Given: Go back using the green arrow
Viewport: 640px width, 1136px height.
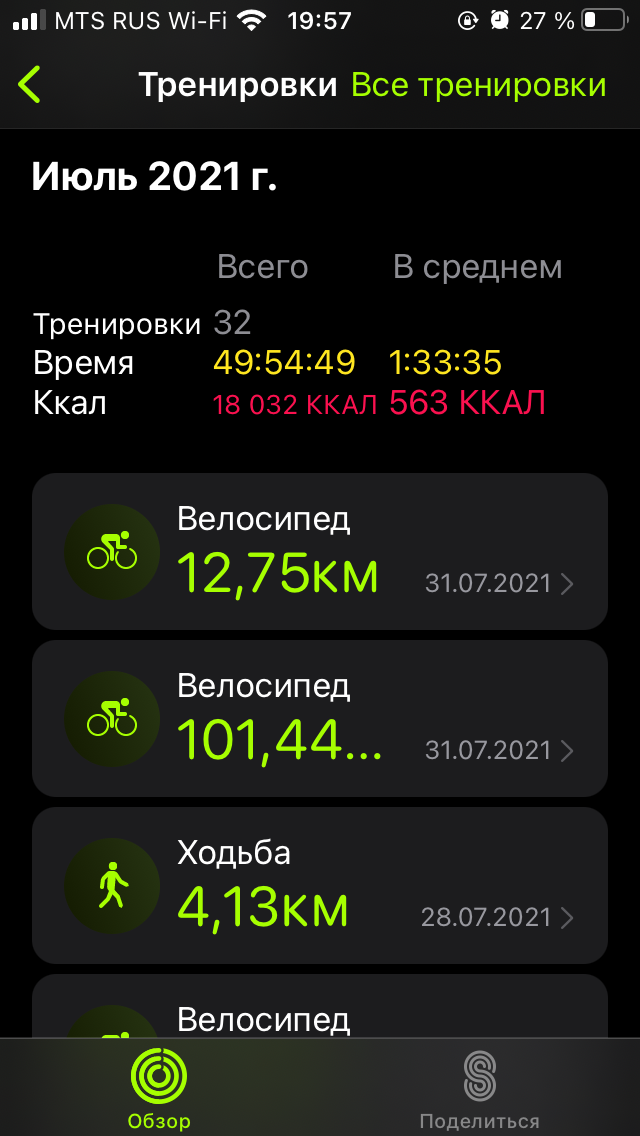Looking at the screenshot, I should (x=30, y=85).
